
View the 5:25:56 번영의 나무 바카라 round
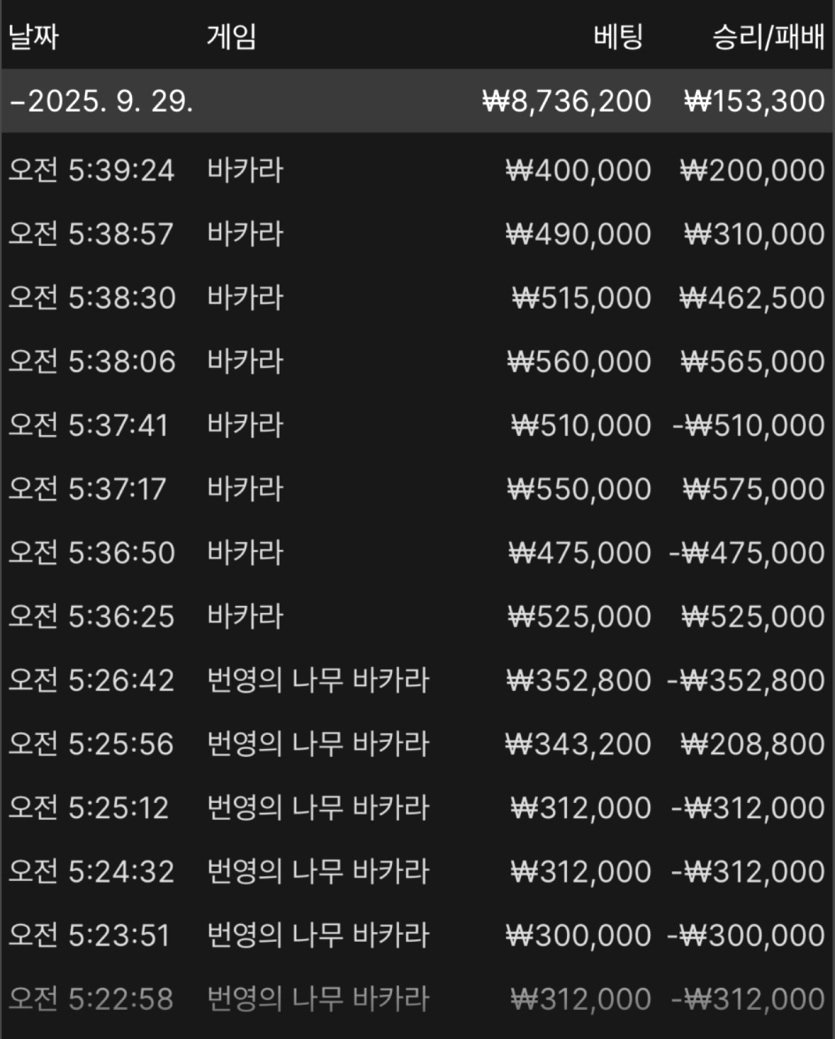(417, 744)
